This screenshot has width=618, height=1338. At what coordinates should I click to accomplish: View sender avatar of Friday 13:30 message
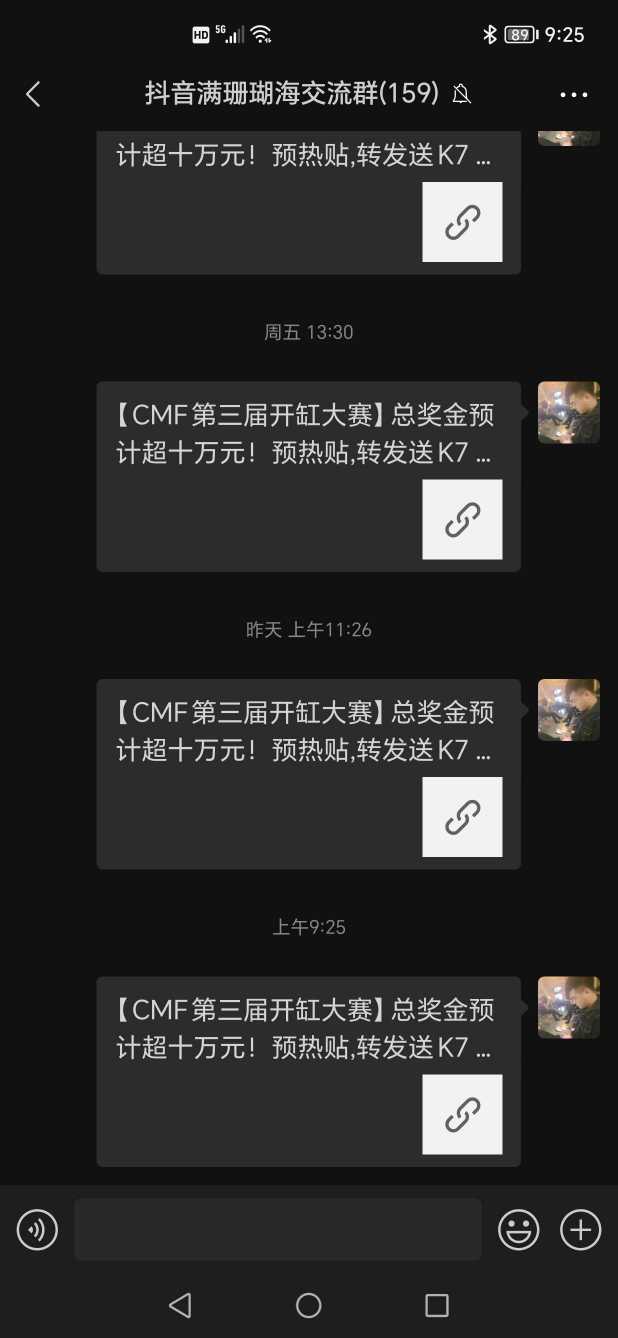pyautogui.click(x=568, y=412)
